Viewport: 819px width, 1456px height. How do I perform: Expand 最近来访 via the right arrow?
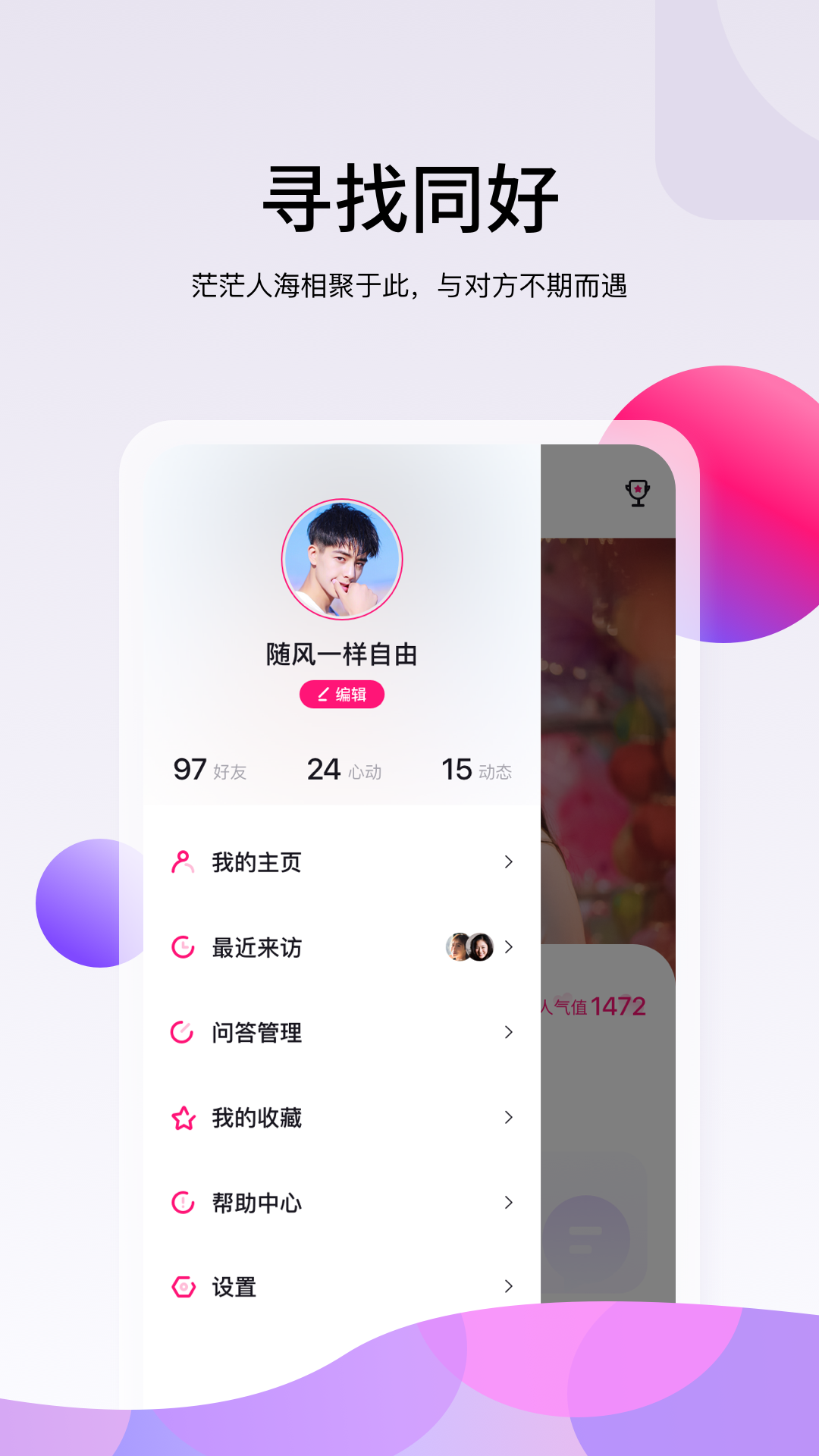(507, 946)
